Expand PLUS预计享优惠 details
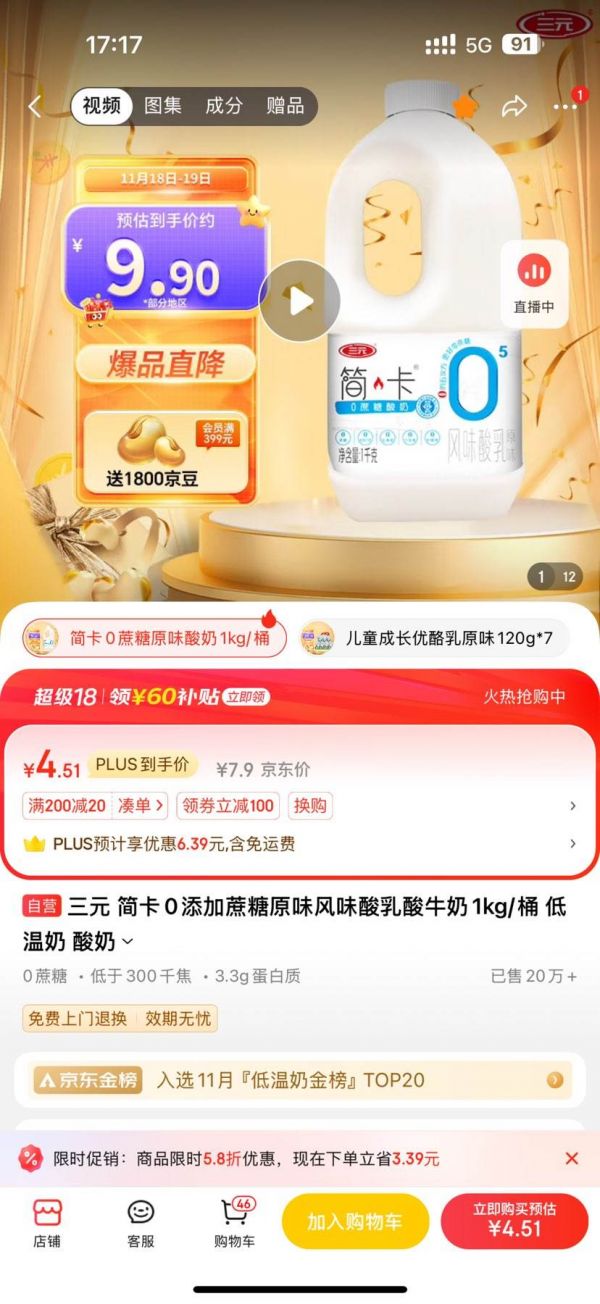600x1304 pixels. [x=300, y=844]
